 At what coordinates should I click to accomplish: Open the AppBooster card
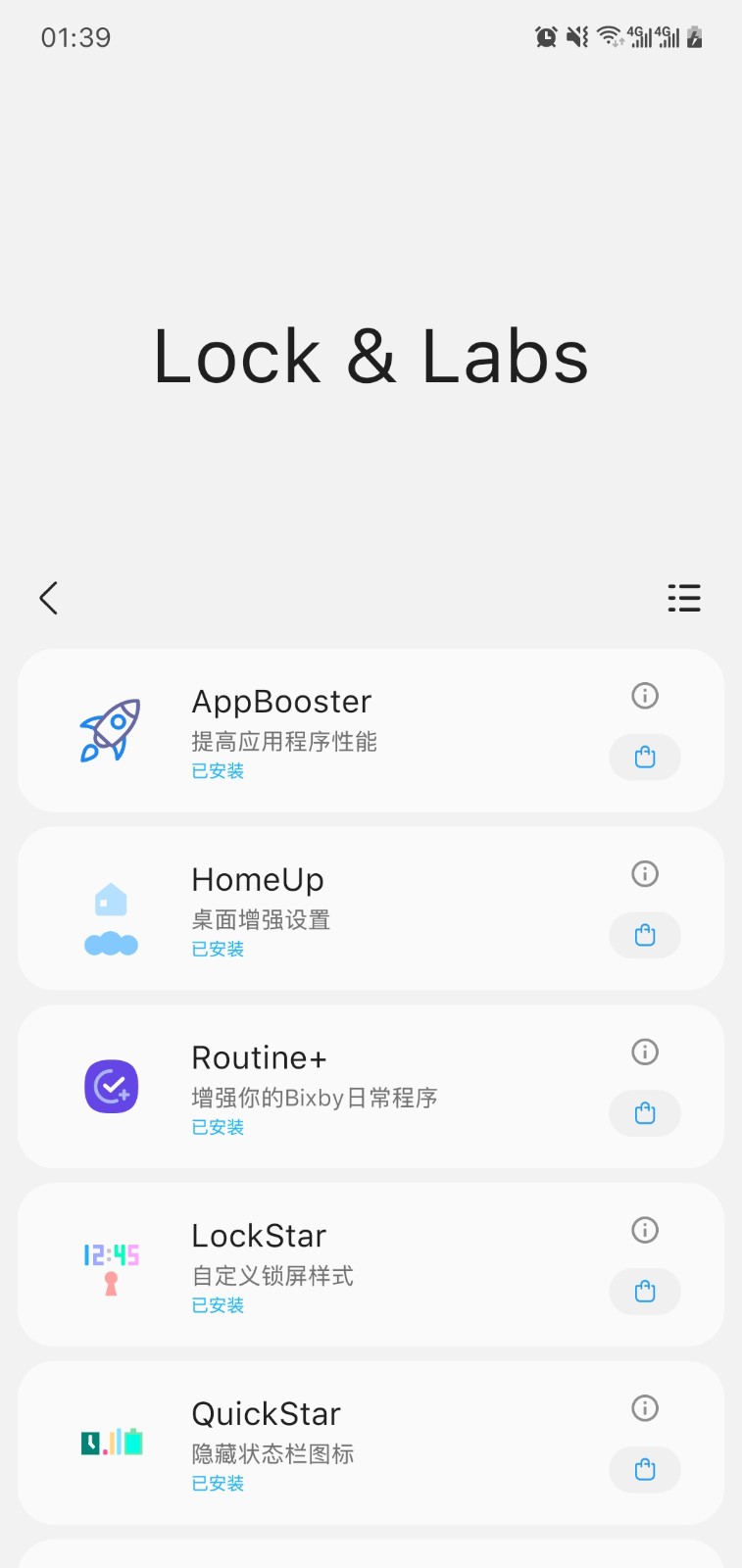click(x=371, y=730)
